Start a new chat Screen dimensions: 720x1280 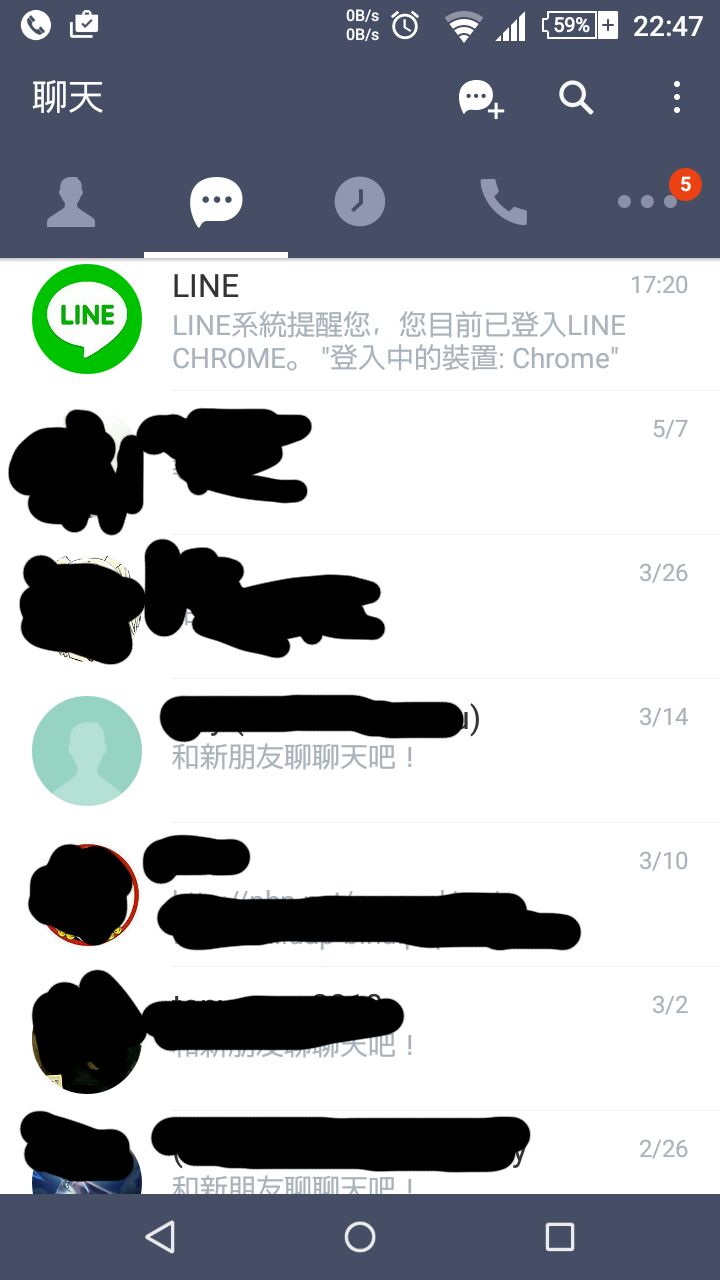(480, 98)
